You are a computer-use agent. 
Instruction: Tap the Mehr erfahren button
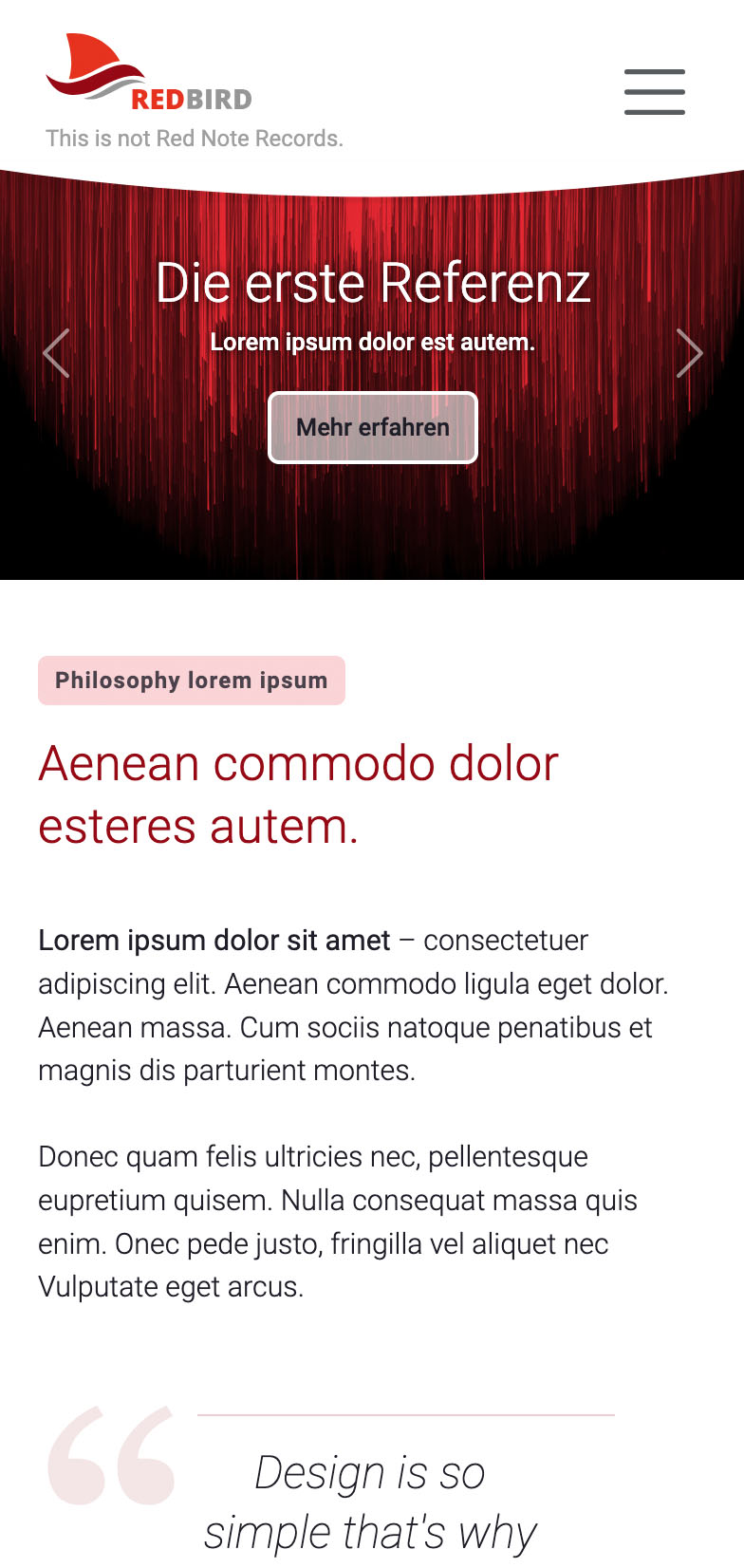373,427
